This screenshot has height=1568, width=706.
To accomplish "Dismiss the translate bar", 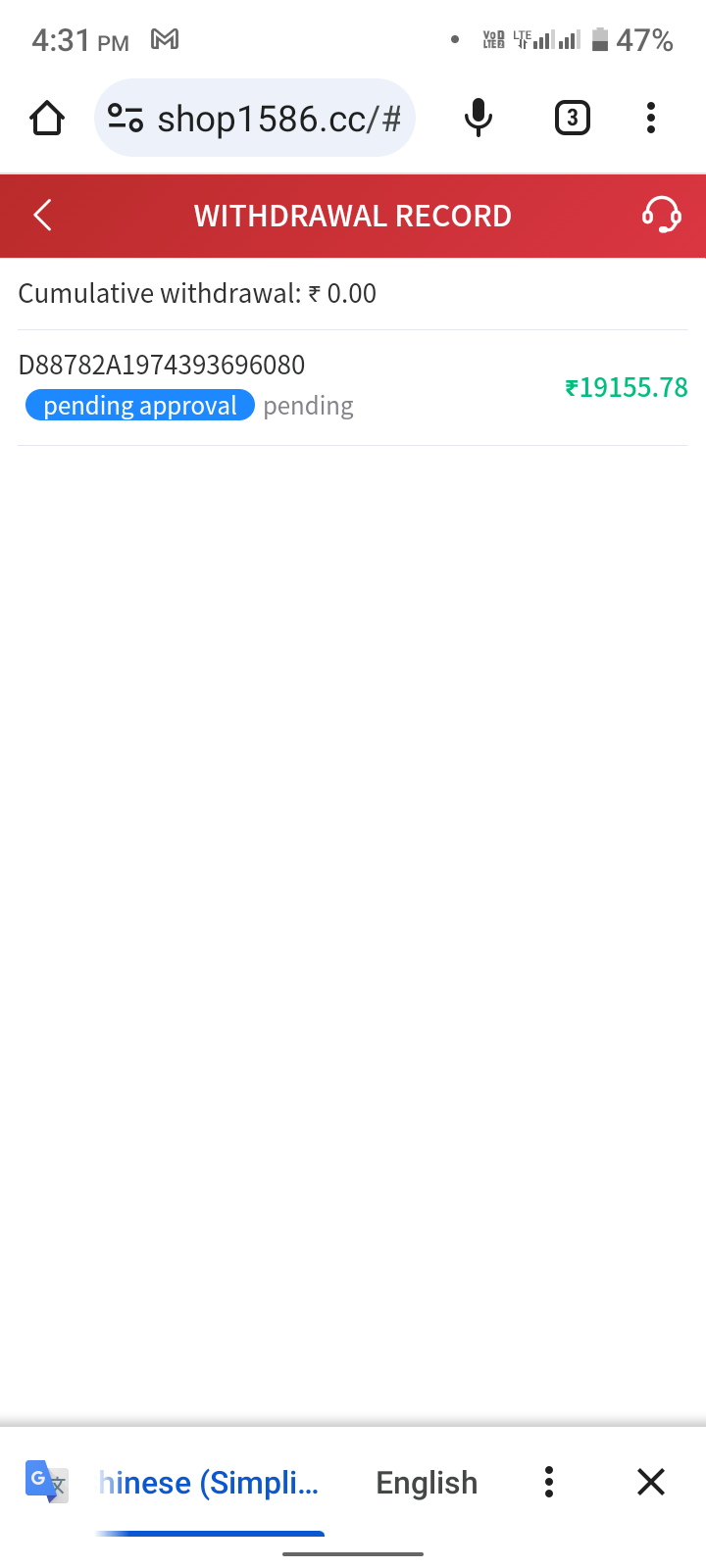I will pos(651,1482).
